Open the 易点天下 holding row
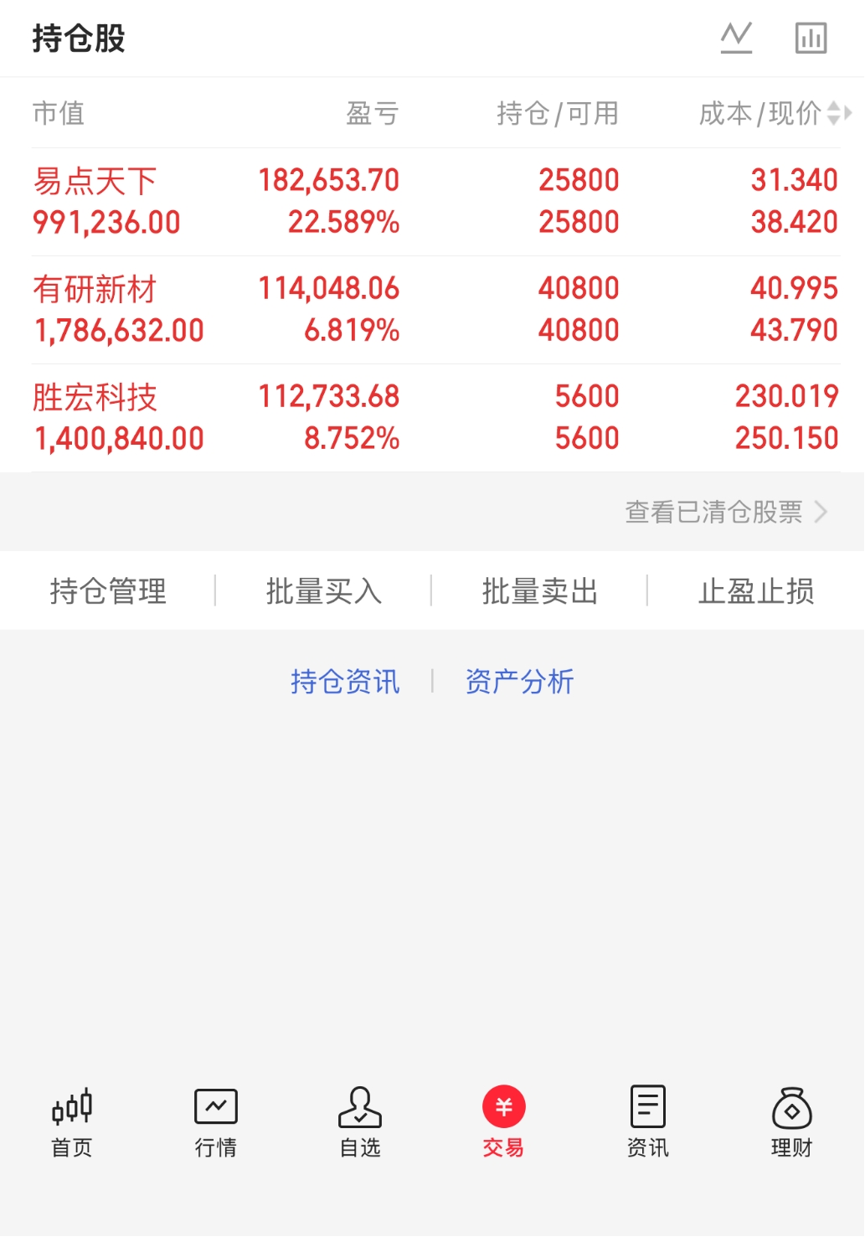 coord(432,202)
